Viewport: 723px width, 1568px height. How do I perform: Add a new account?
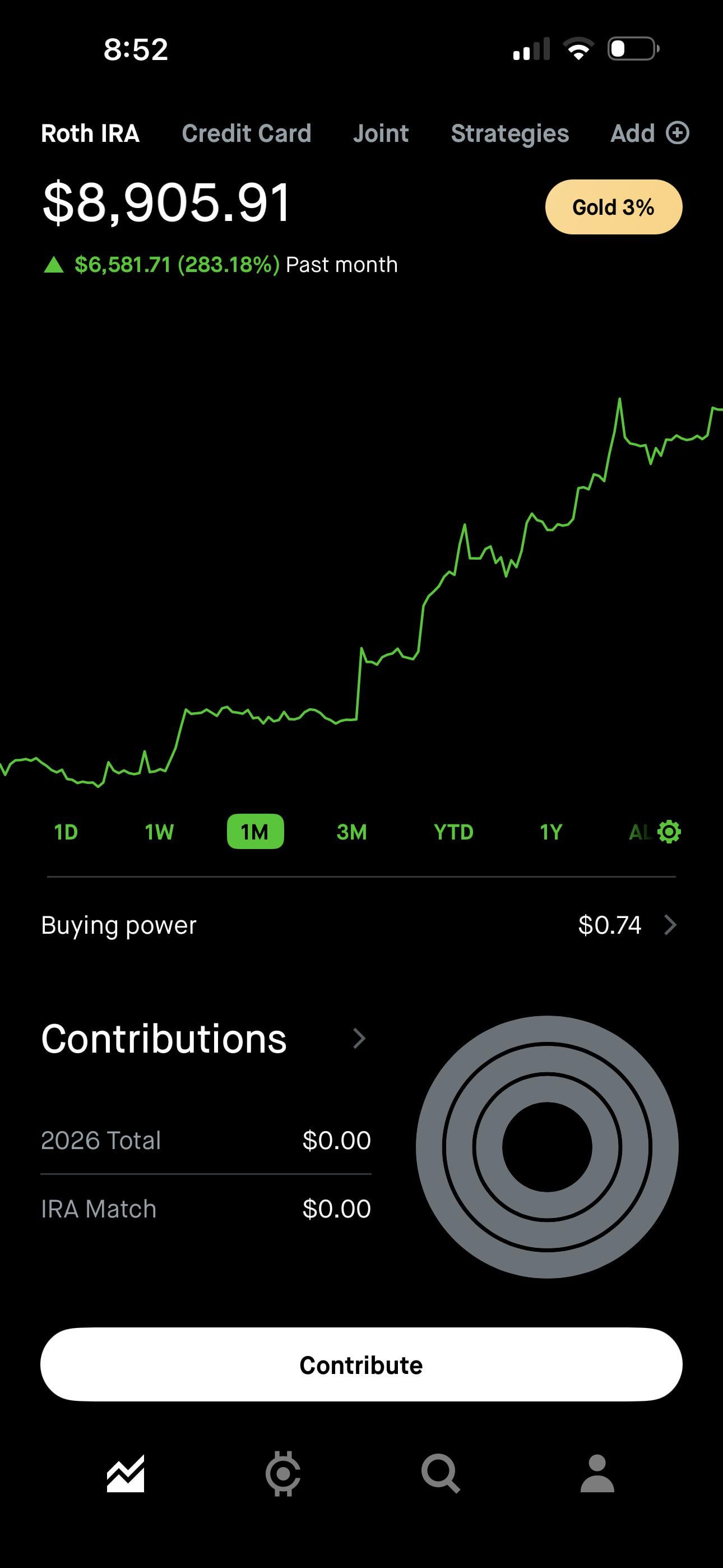click(650, 133)
